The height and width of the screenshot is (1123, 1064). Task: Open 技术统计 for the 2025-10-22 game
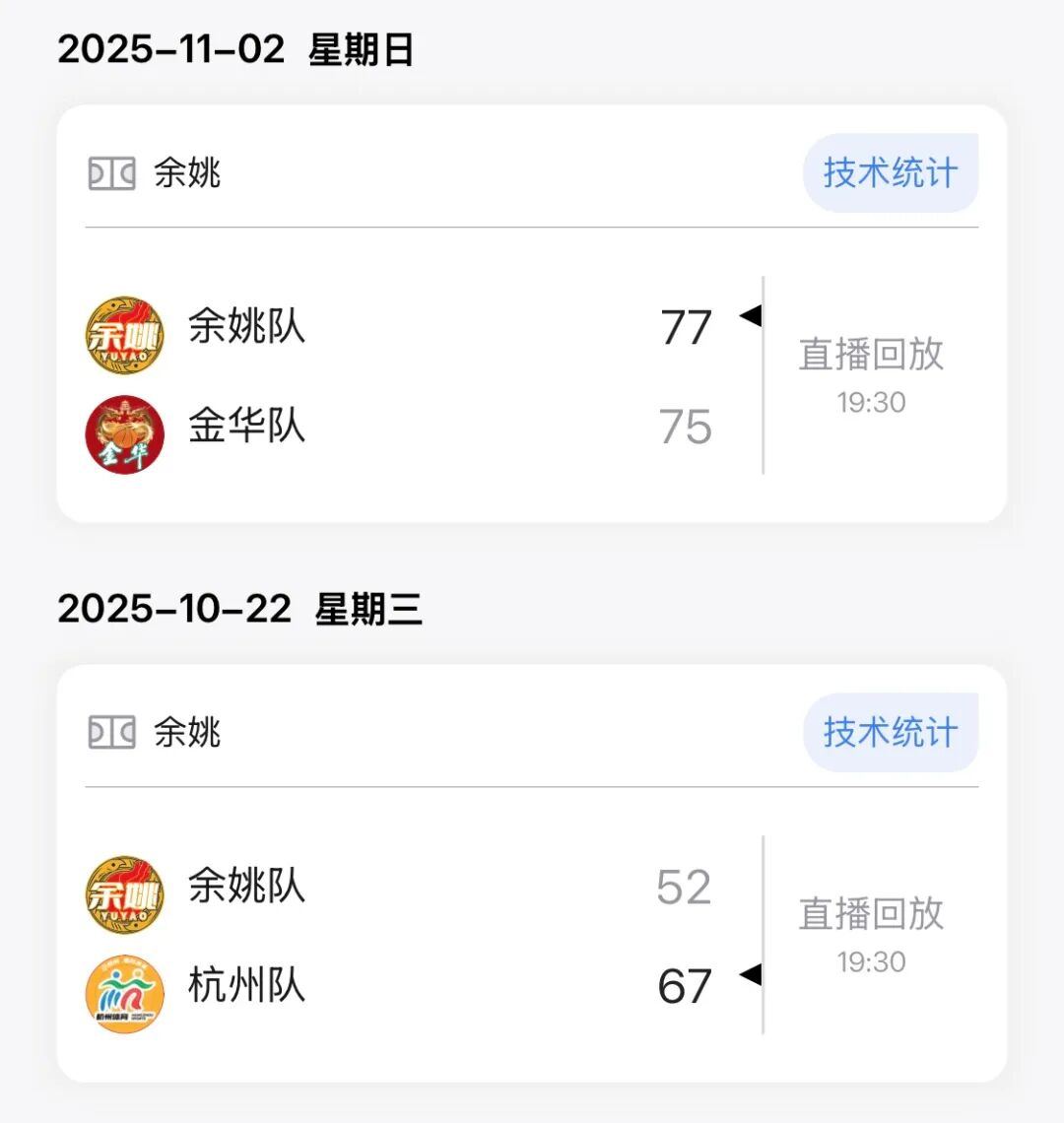[x=891, y=733]
